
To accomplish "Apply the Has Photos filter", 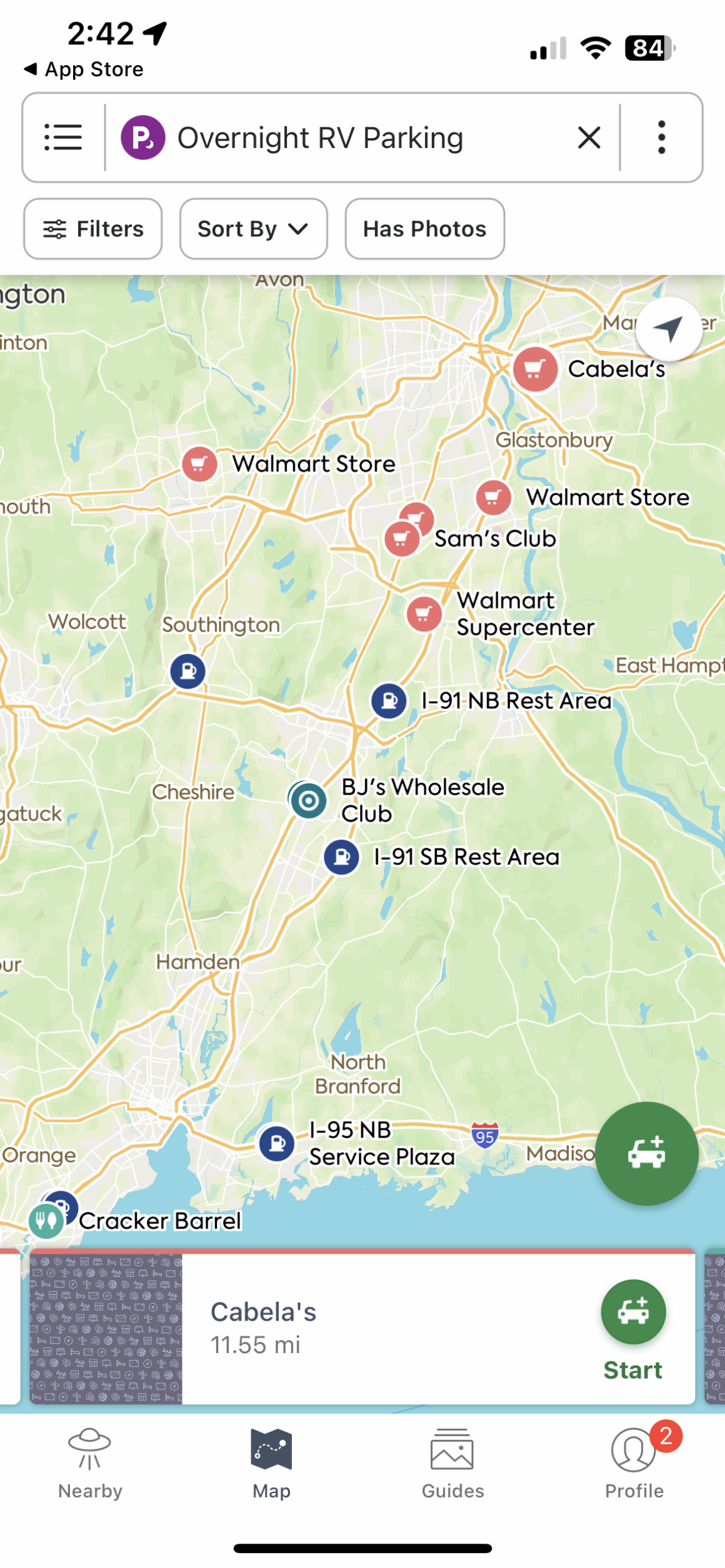I will (x=424, y=229).
